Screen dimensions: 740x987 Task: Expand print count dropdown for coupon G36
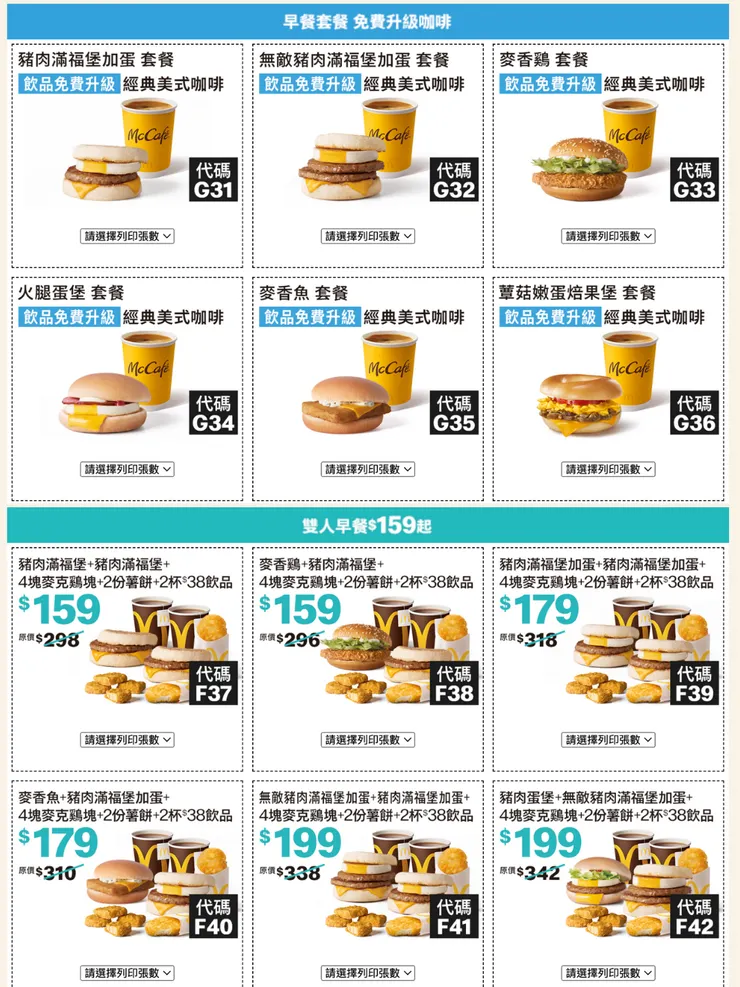pyautogui.click(x=608, y=469)
